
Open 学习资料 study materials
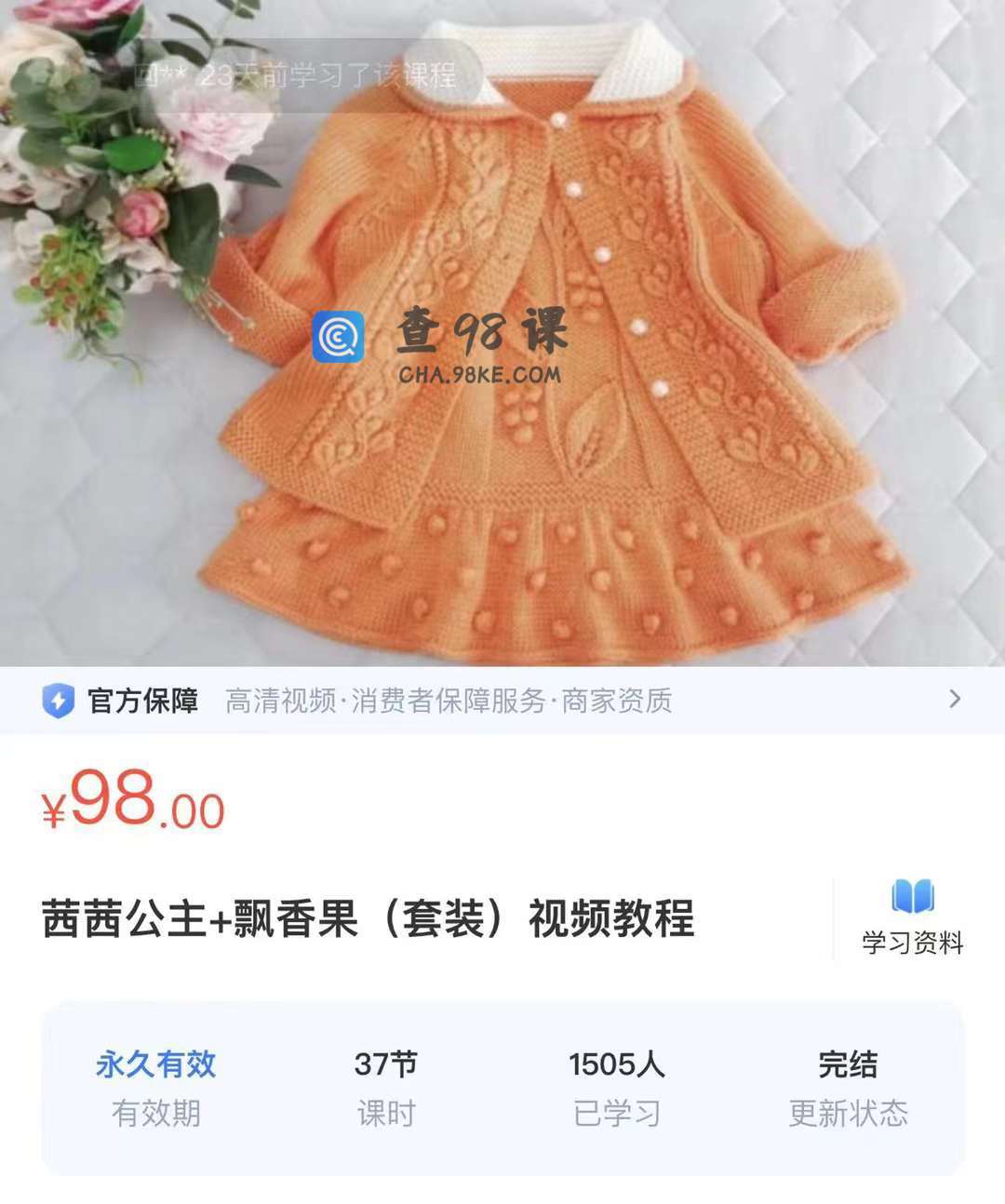[x=912, y=917]
